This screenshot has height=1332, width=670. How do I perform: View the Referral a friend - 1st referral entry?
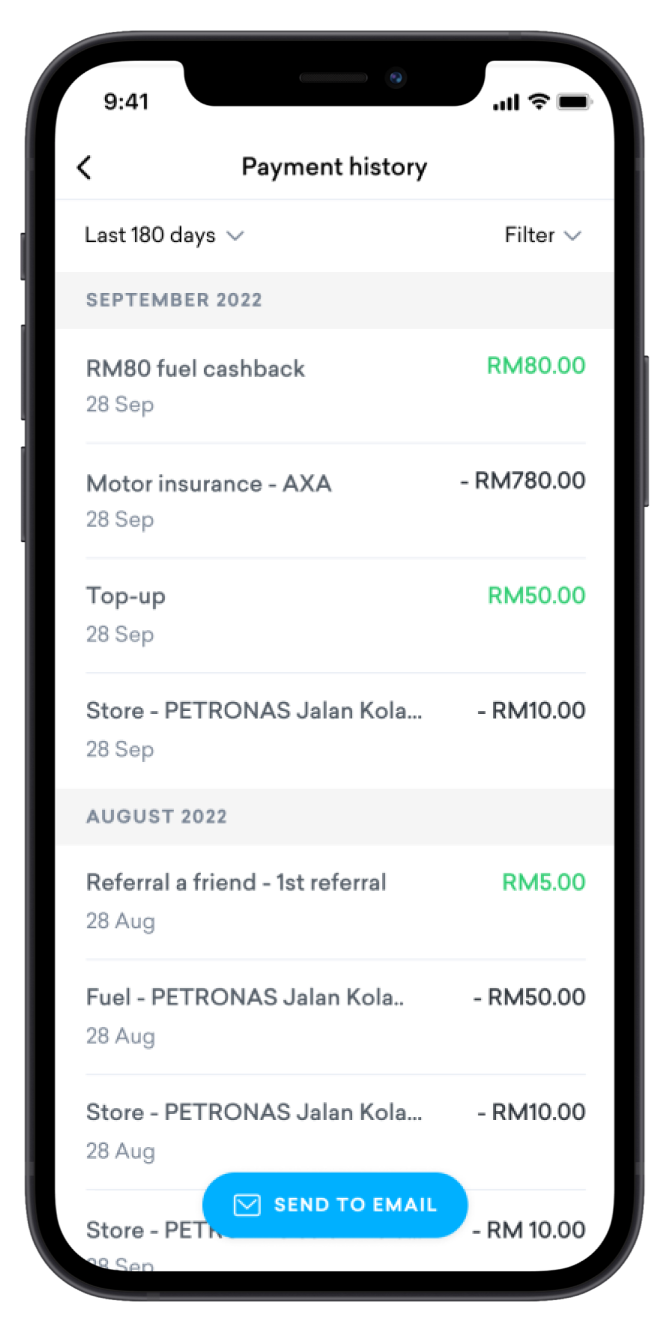pyautogui.click(x=335, y=900)
